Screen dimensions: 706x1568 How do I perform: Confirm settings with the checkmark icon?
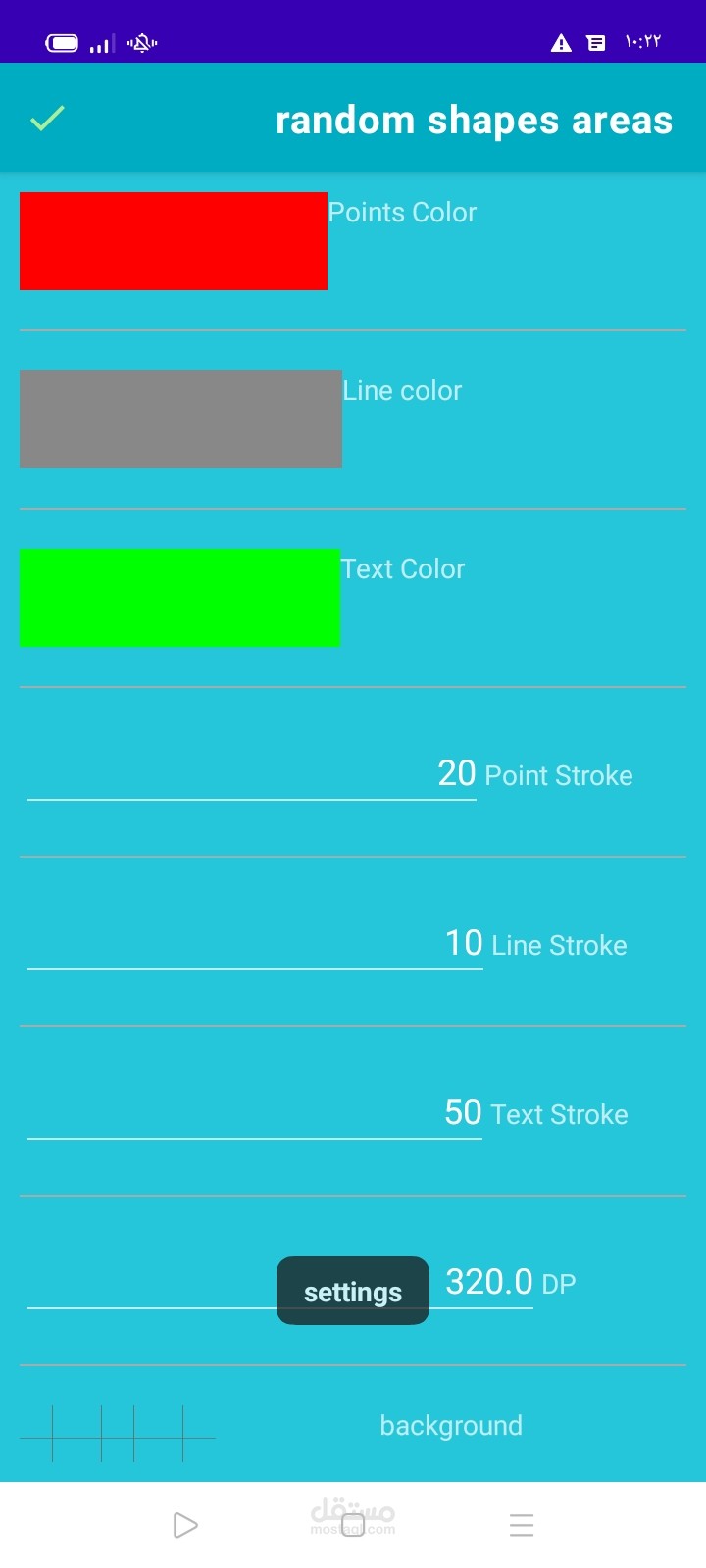(47, 119)
